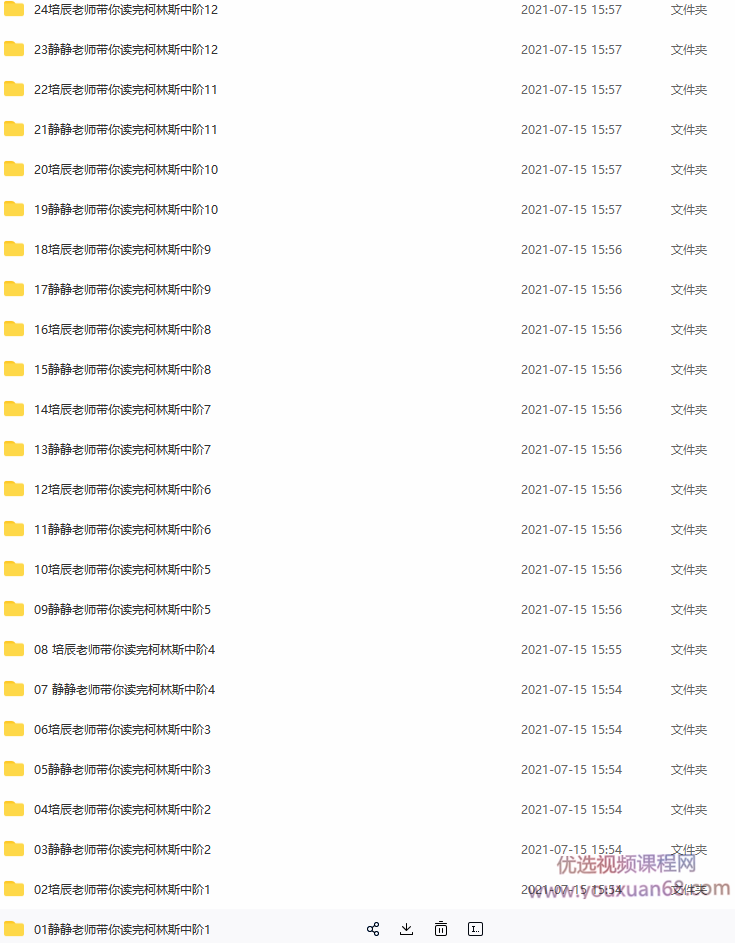Open folder 14培辰老师带你读完柯林斯中阶7
Image resolution: width=735 pixels, height=943 pixels.
[122, 410]
